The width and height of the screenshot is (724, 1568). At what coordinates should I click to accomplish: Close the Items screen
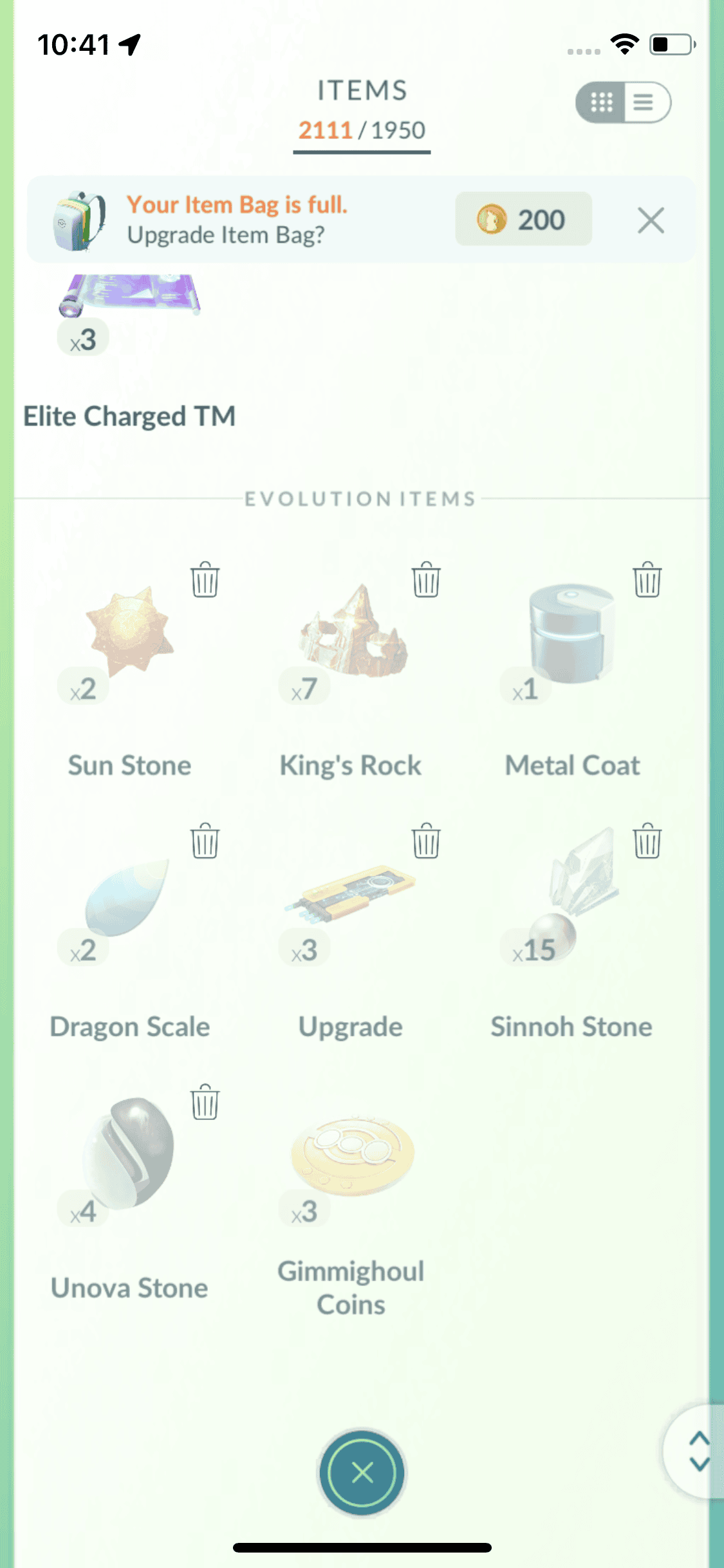[x=362, y=1473]
